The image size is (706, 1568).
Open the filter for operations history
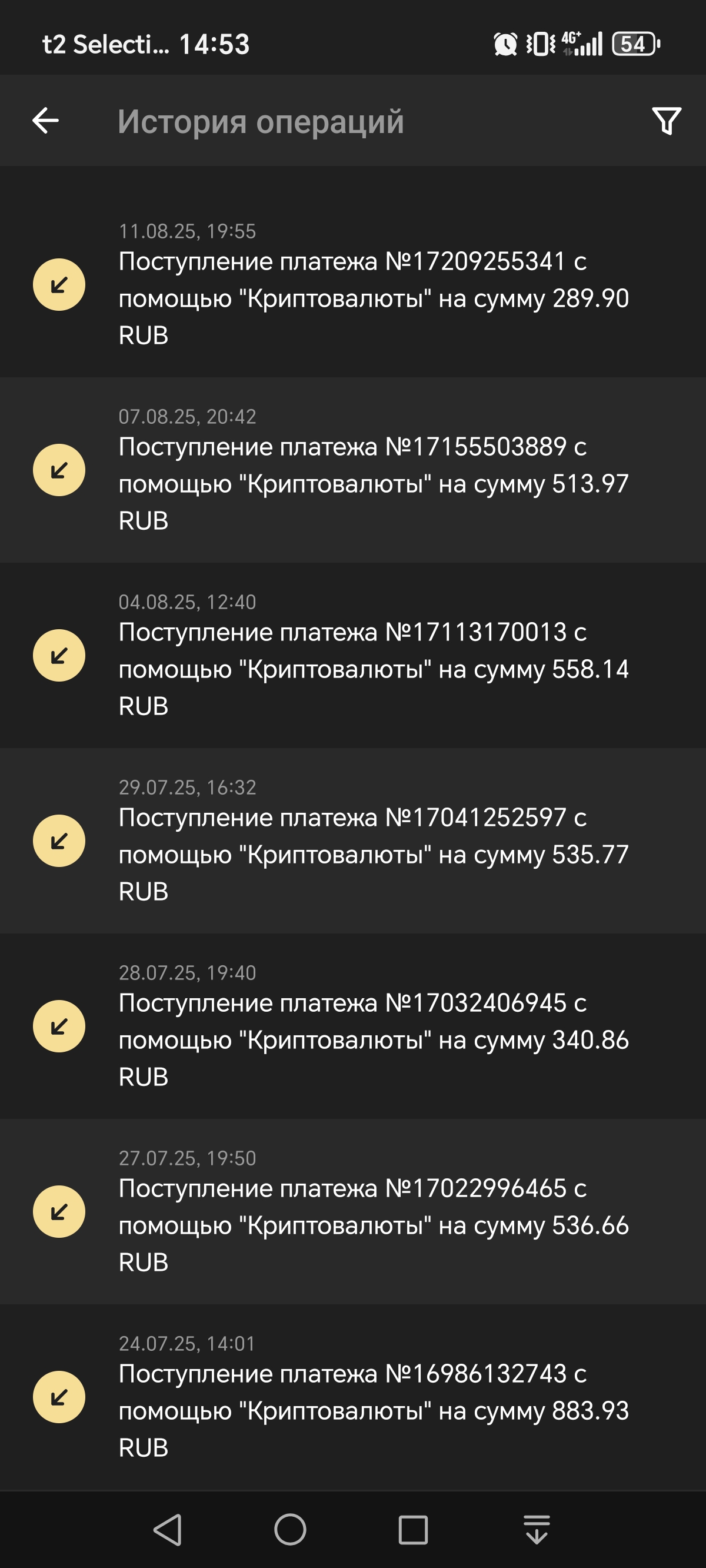point(666,121)
